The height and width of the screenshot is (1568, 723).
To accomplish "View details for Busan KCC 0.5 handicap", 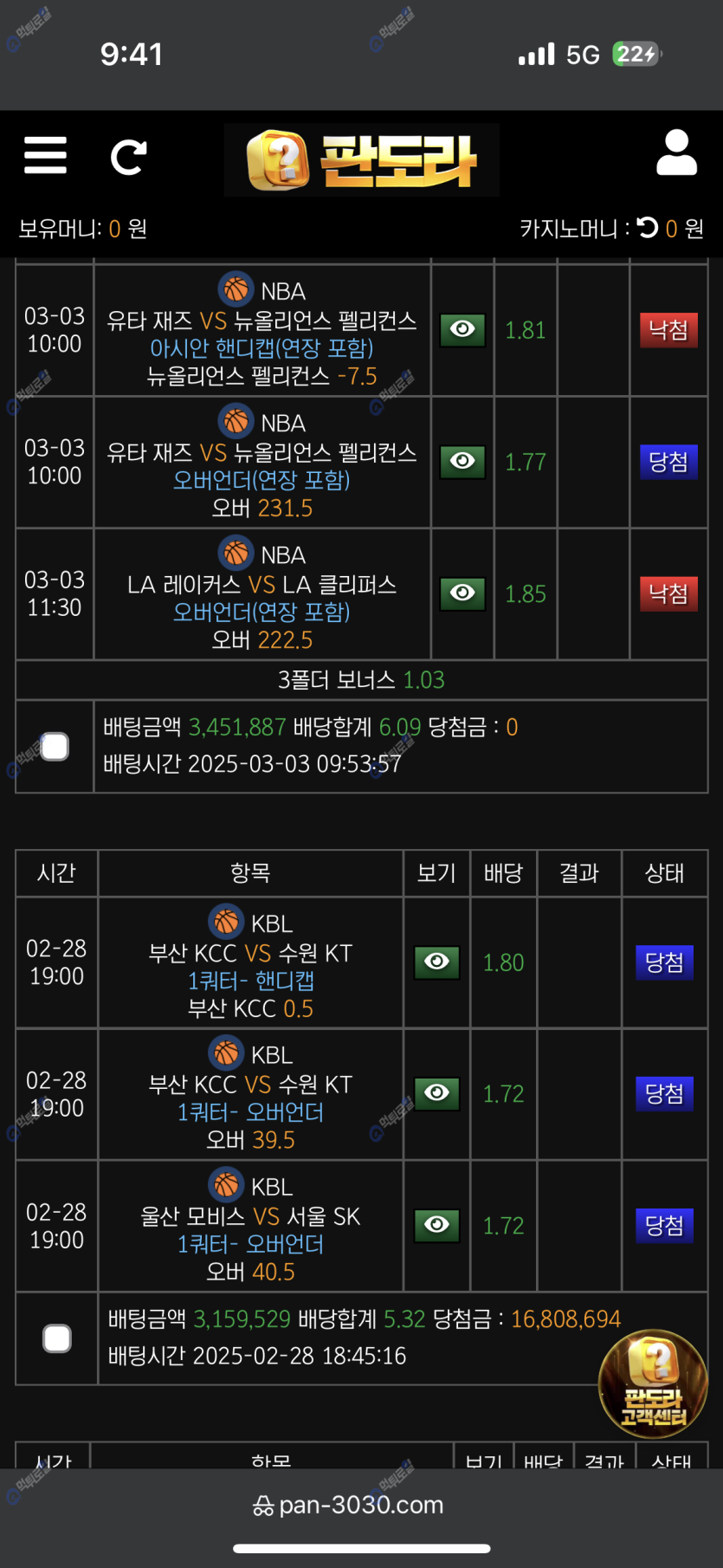I will pos(436,962).
